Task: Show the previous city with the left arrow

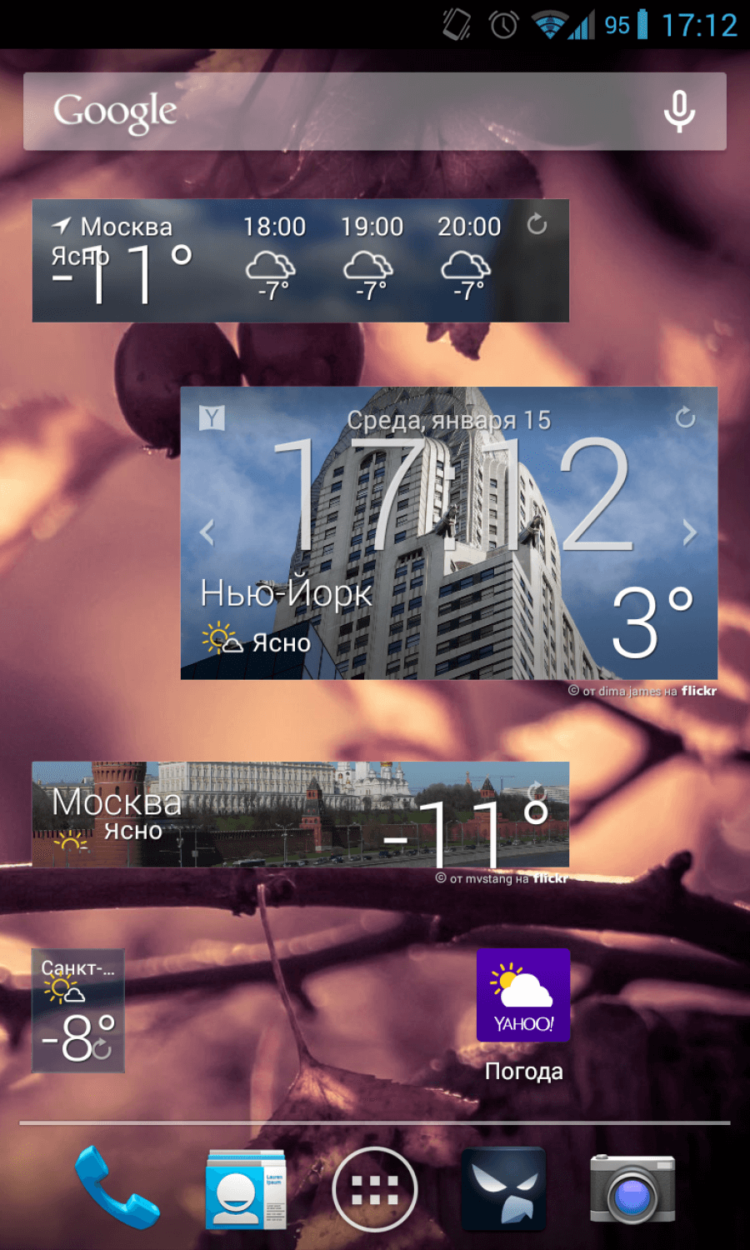Action: pyautogui.click(x=207, y=531)
